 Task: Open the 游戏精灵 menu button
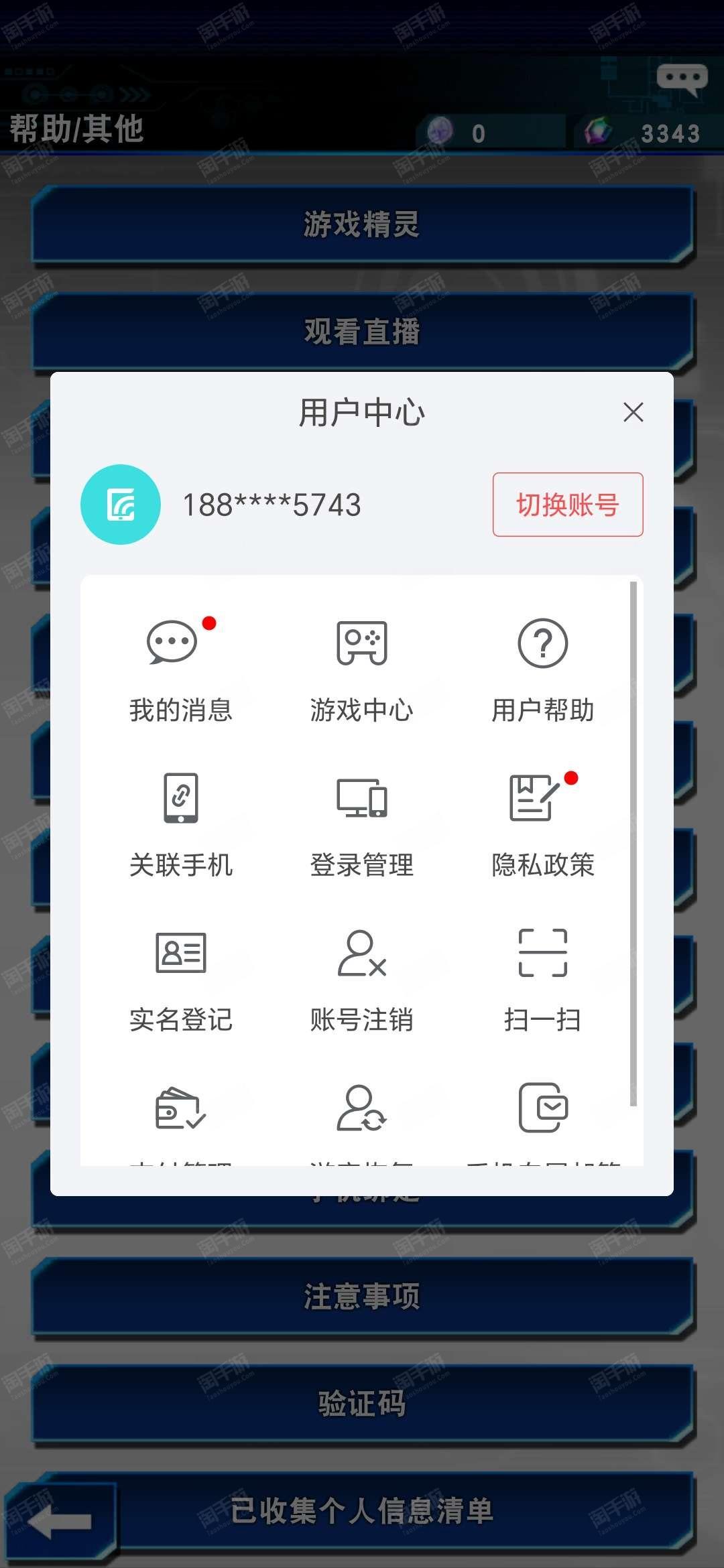tap(362, 224)
